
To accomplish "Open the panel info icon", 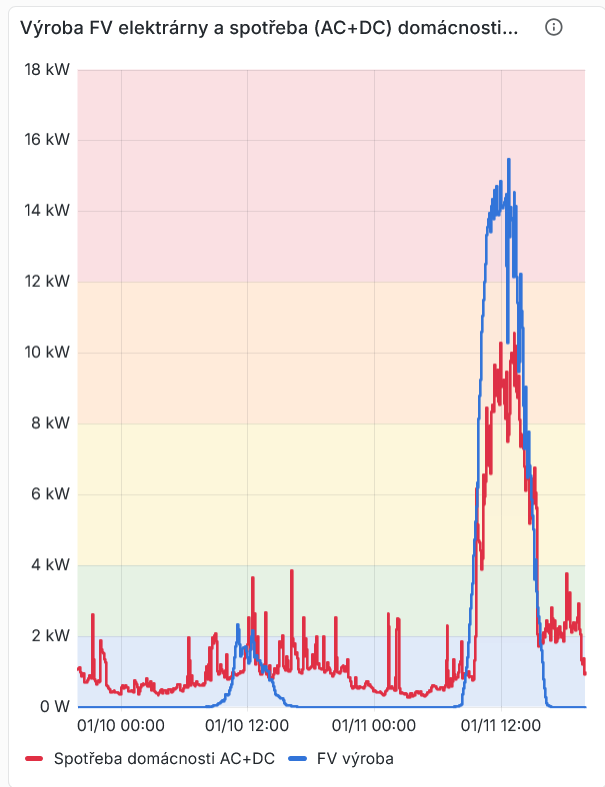I will click(x=554, y=28).
